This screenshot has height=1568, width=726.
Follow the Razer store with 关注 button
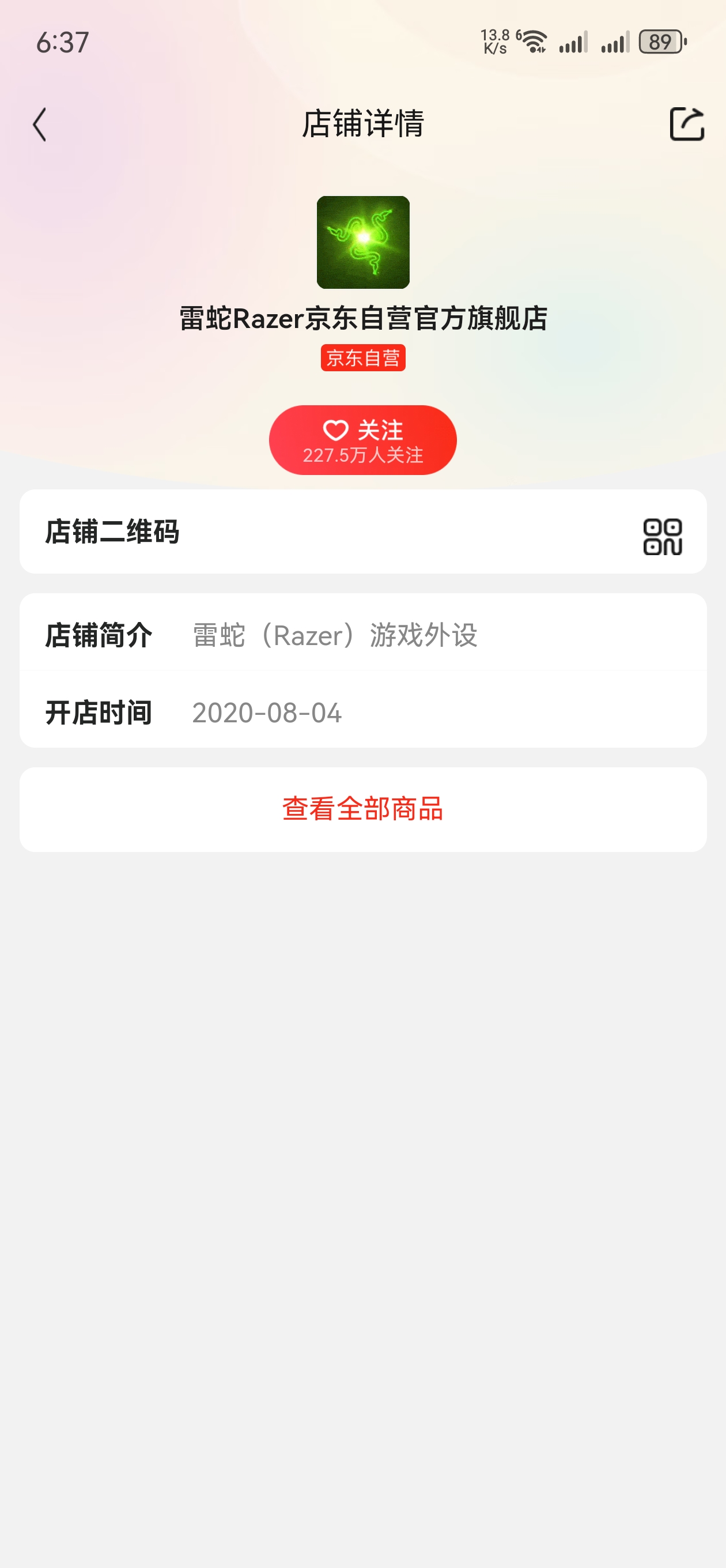click(x=362, y=440)
